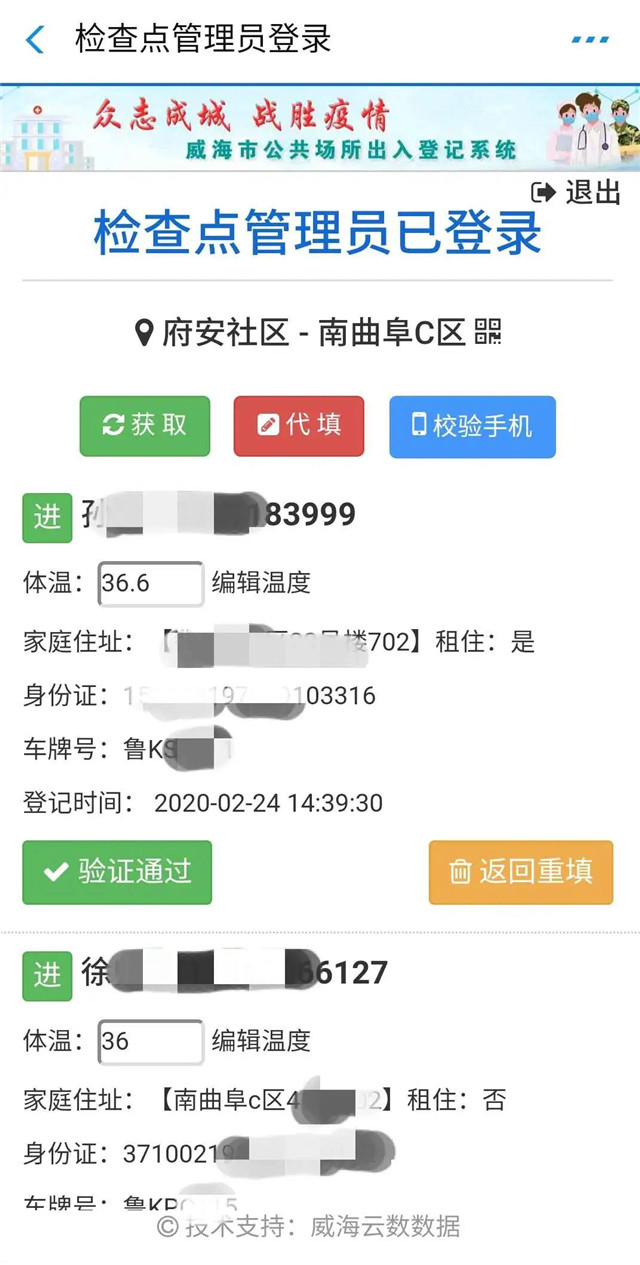
Task: Edit the temperature field showing 36
Action: (x=151, y=1041)
